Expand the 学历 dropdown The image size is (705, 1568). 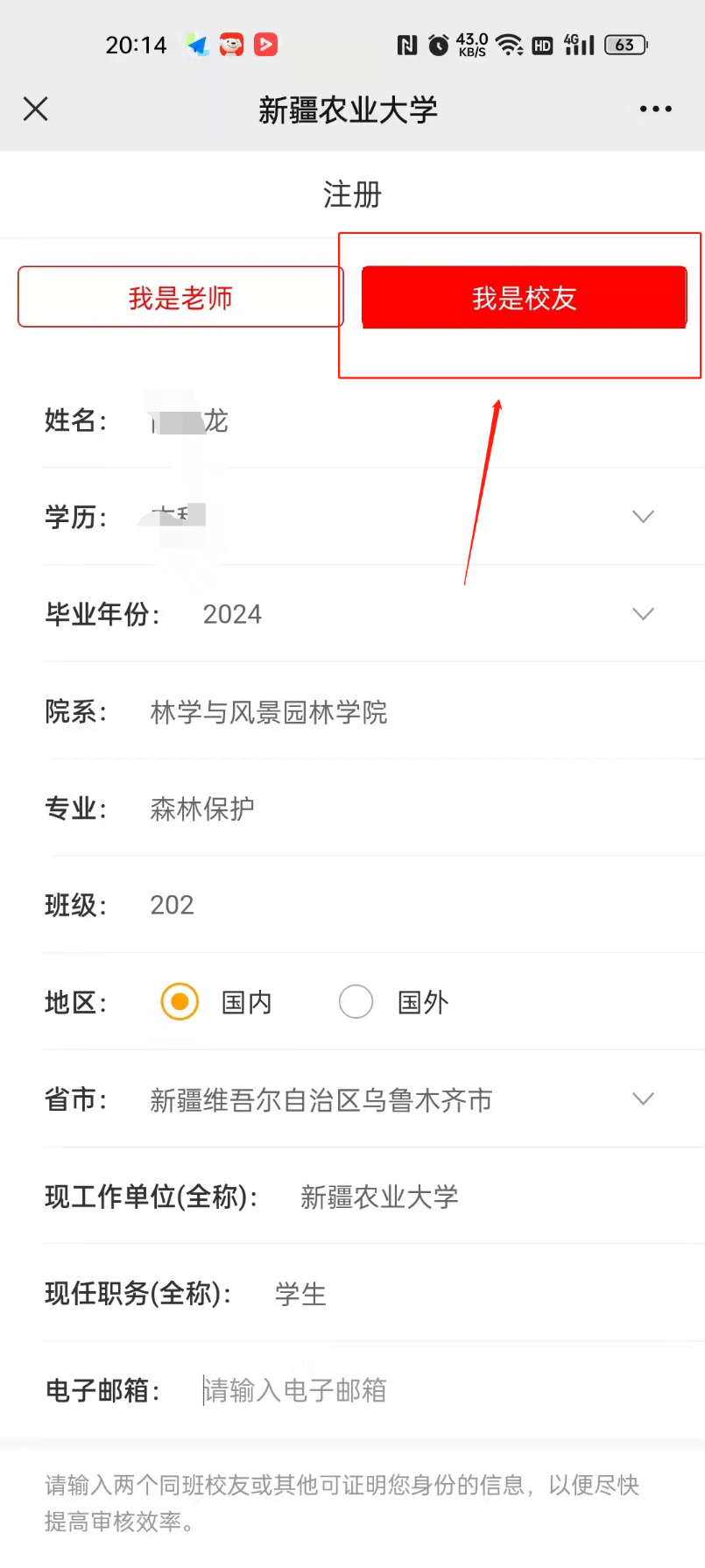tap(643, 517)
